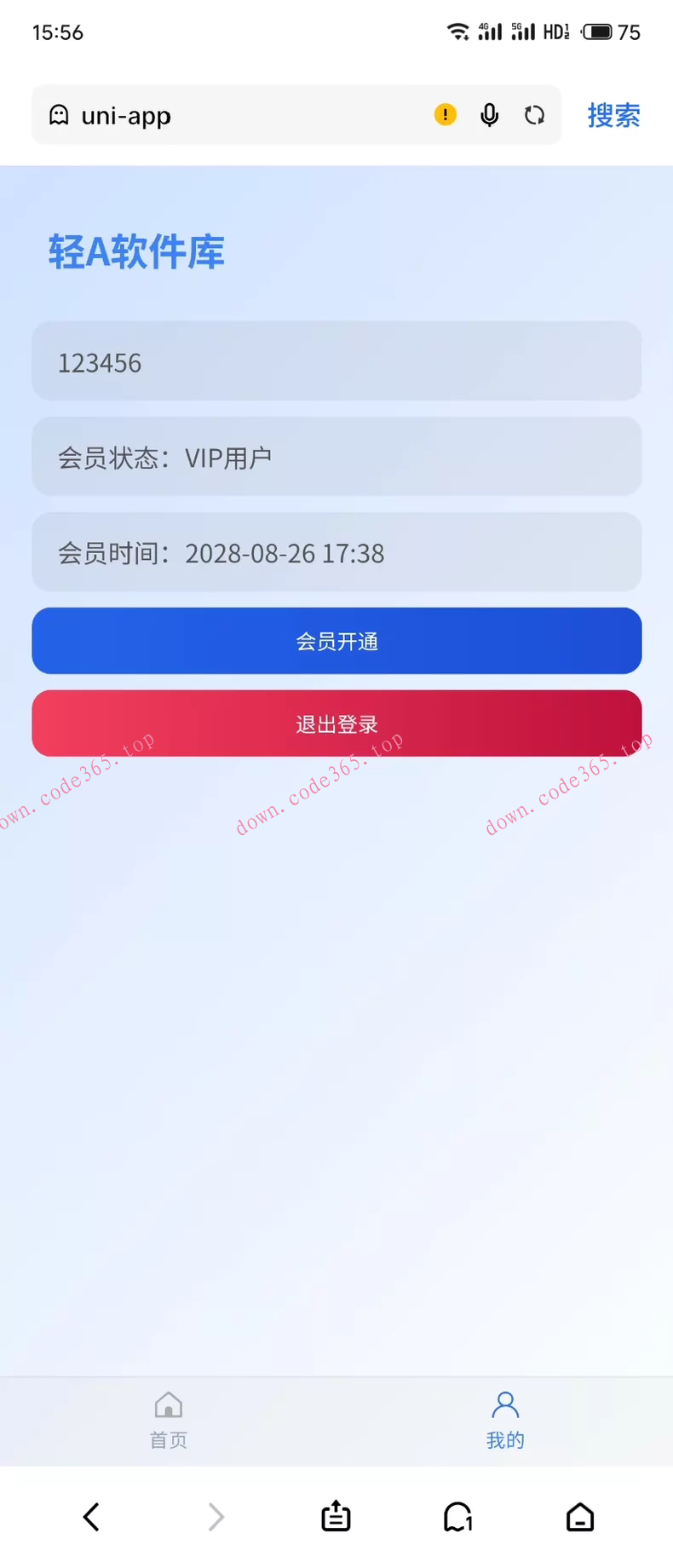Image resolution: width=673 pixels, height=1568 pixels.
Task: Tap the 会员时间 expiry date field
Action: coord(336,552)
